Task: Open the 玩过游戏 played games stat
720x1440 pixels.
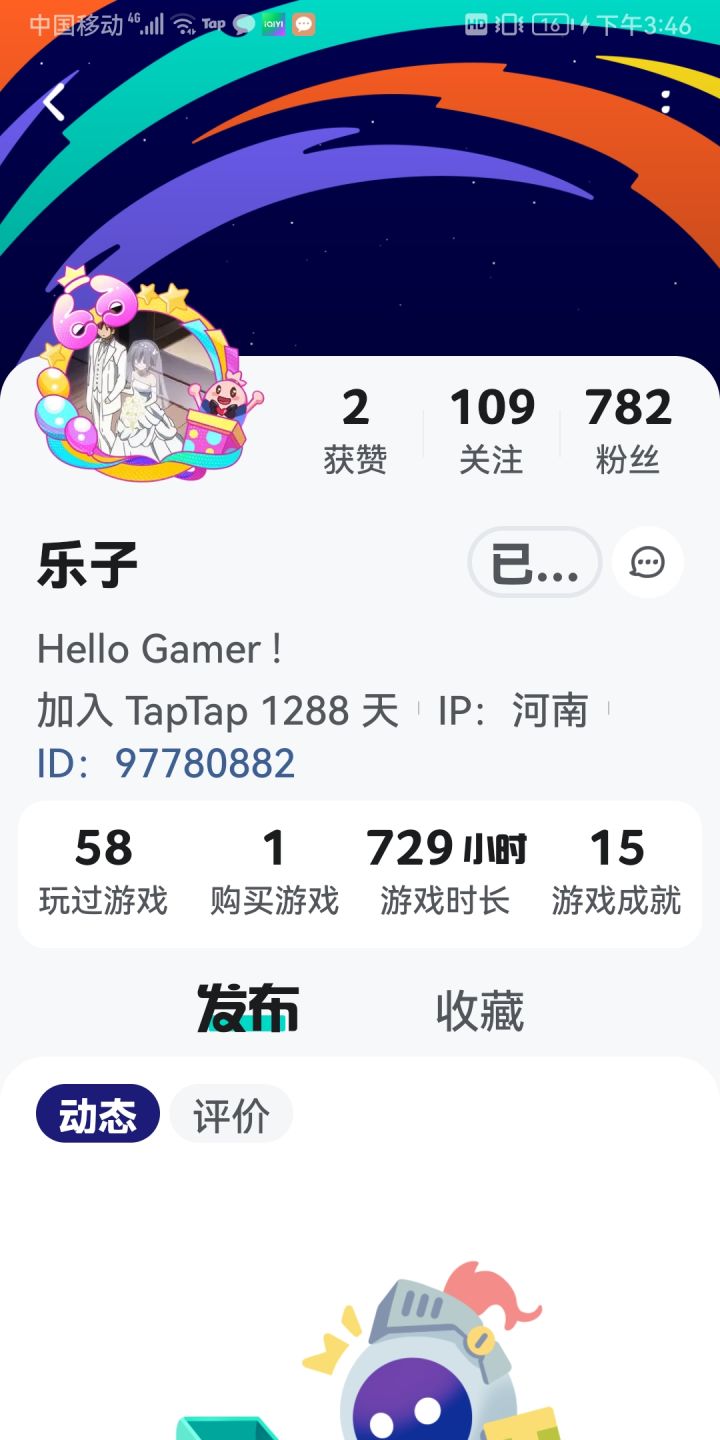Action: [x=104, y=870]
